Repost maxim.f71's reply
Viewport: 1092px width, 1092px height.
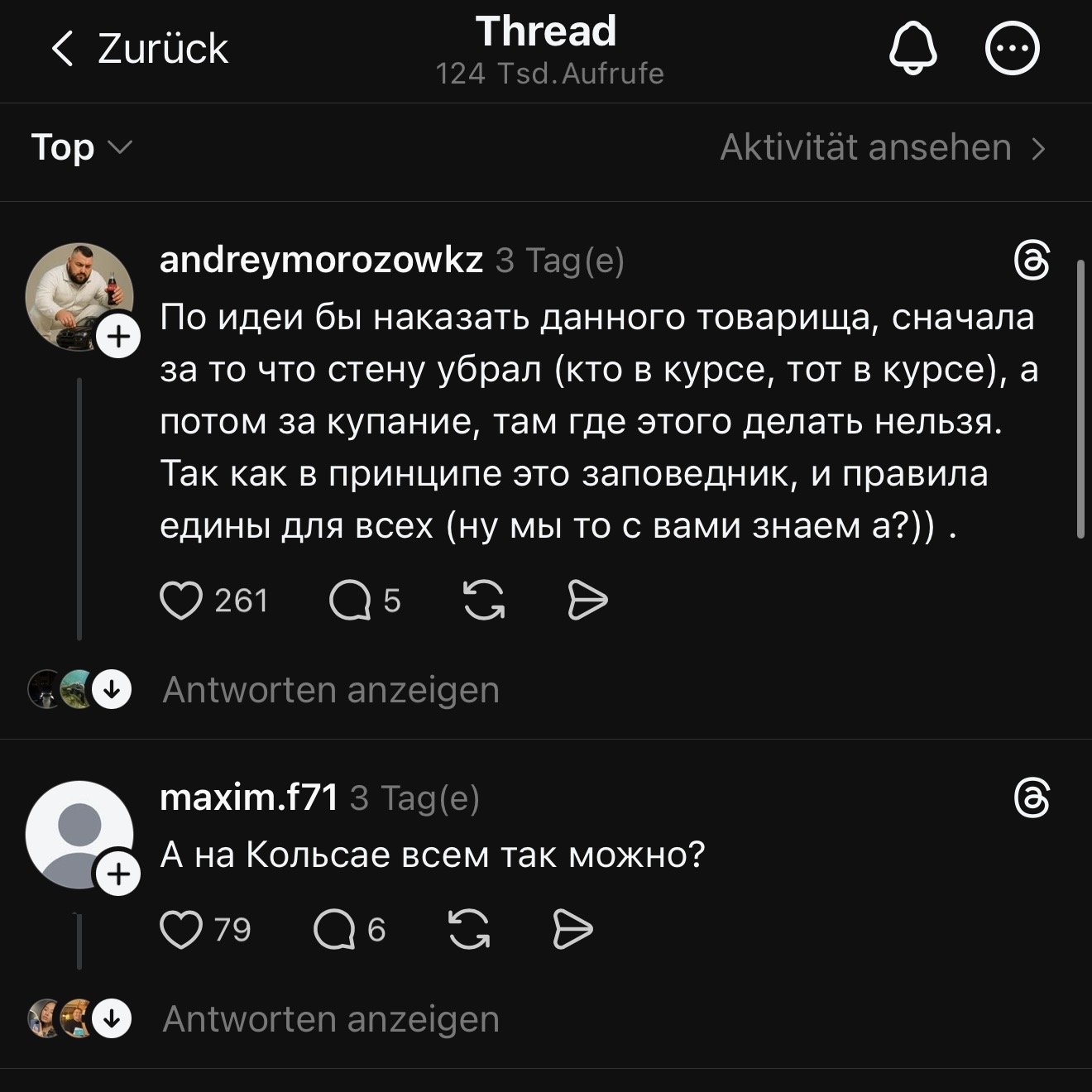click(469, 930)
